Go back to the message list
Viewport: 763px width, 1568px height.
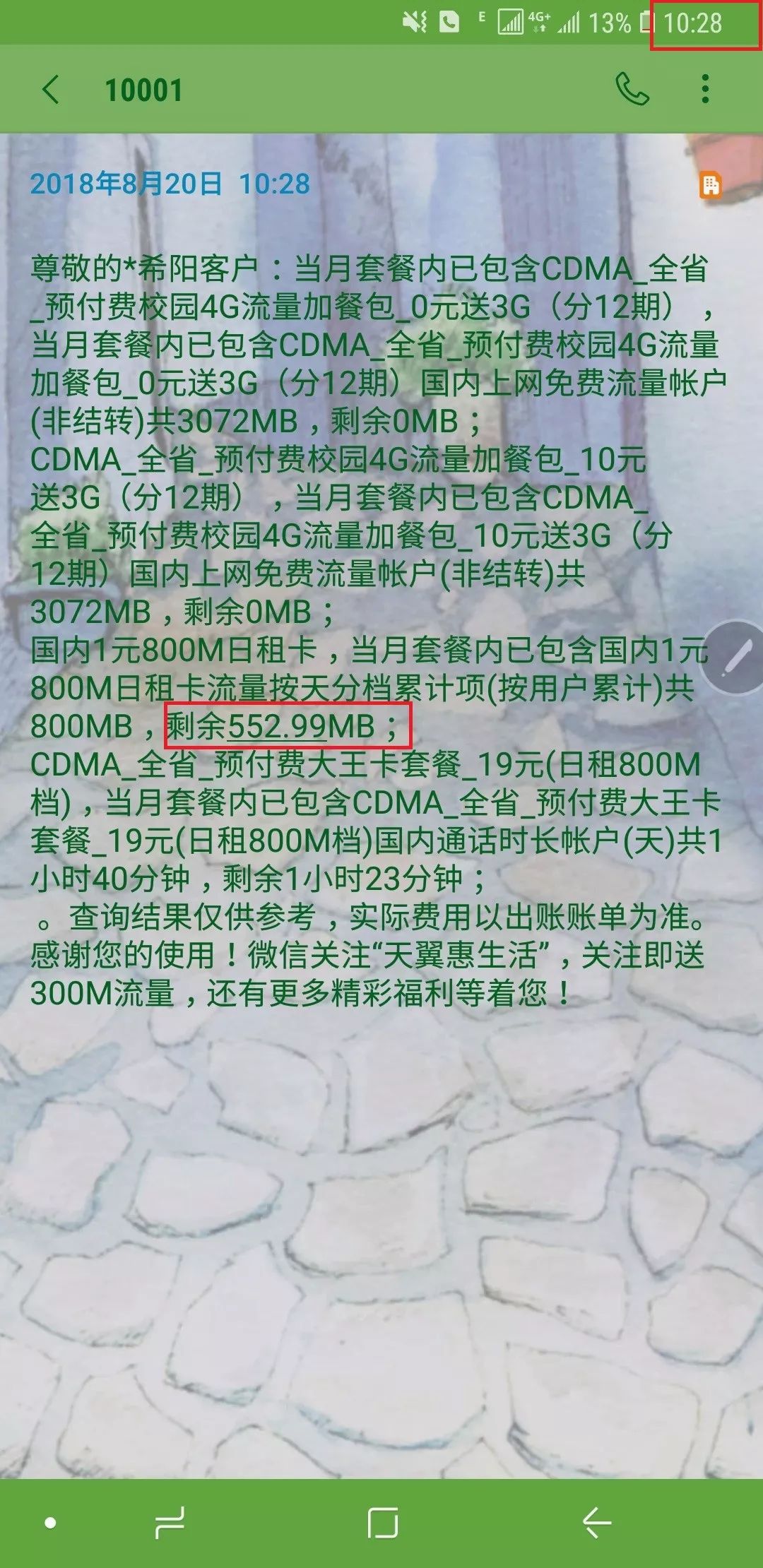pyautogui.click(x=51, y=90)
